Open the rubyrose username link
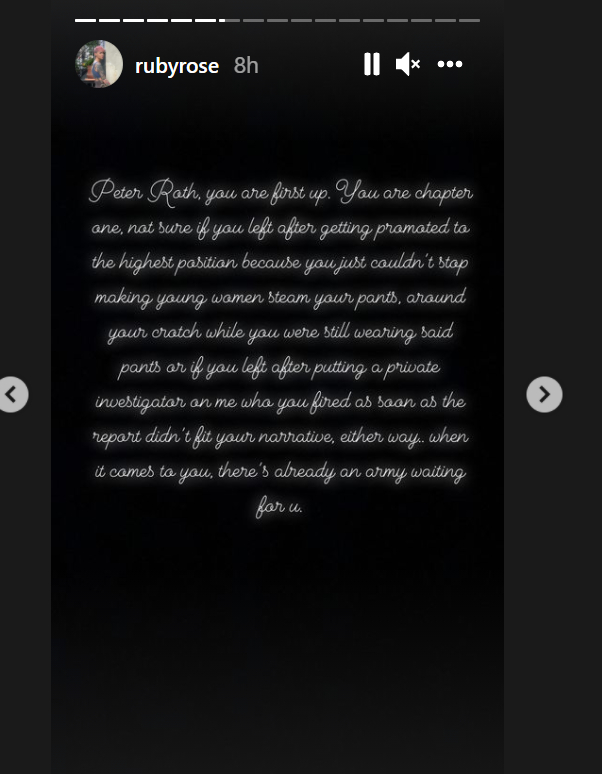 coord(177,66)
